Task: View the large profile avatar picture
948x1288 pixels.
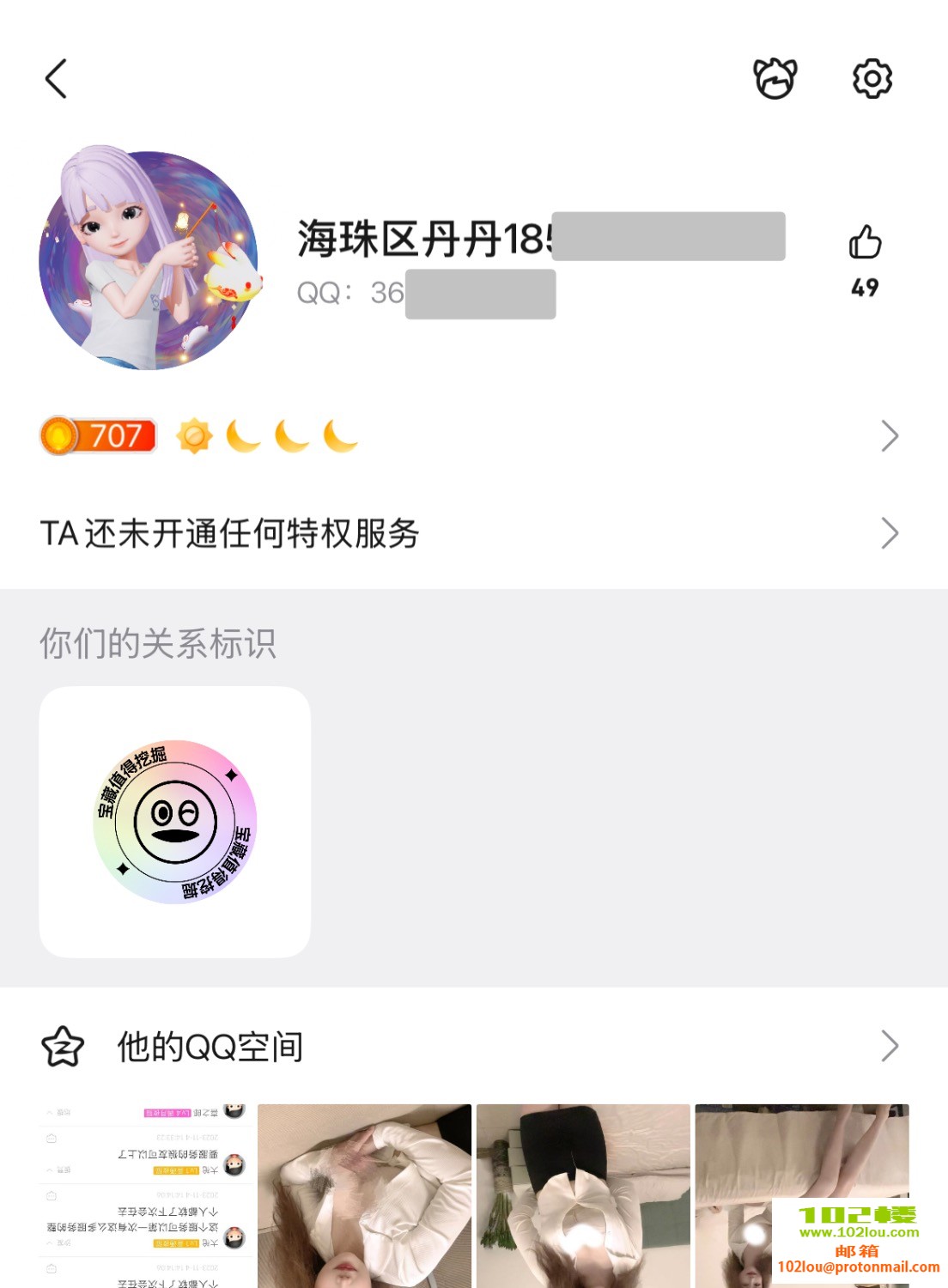Action: (x=149, y=258)
